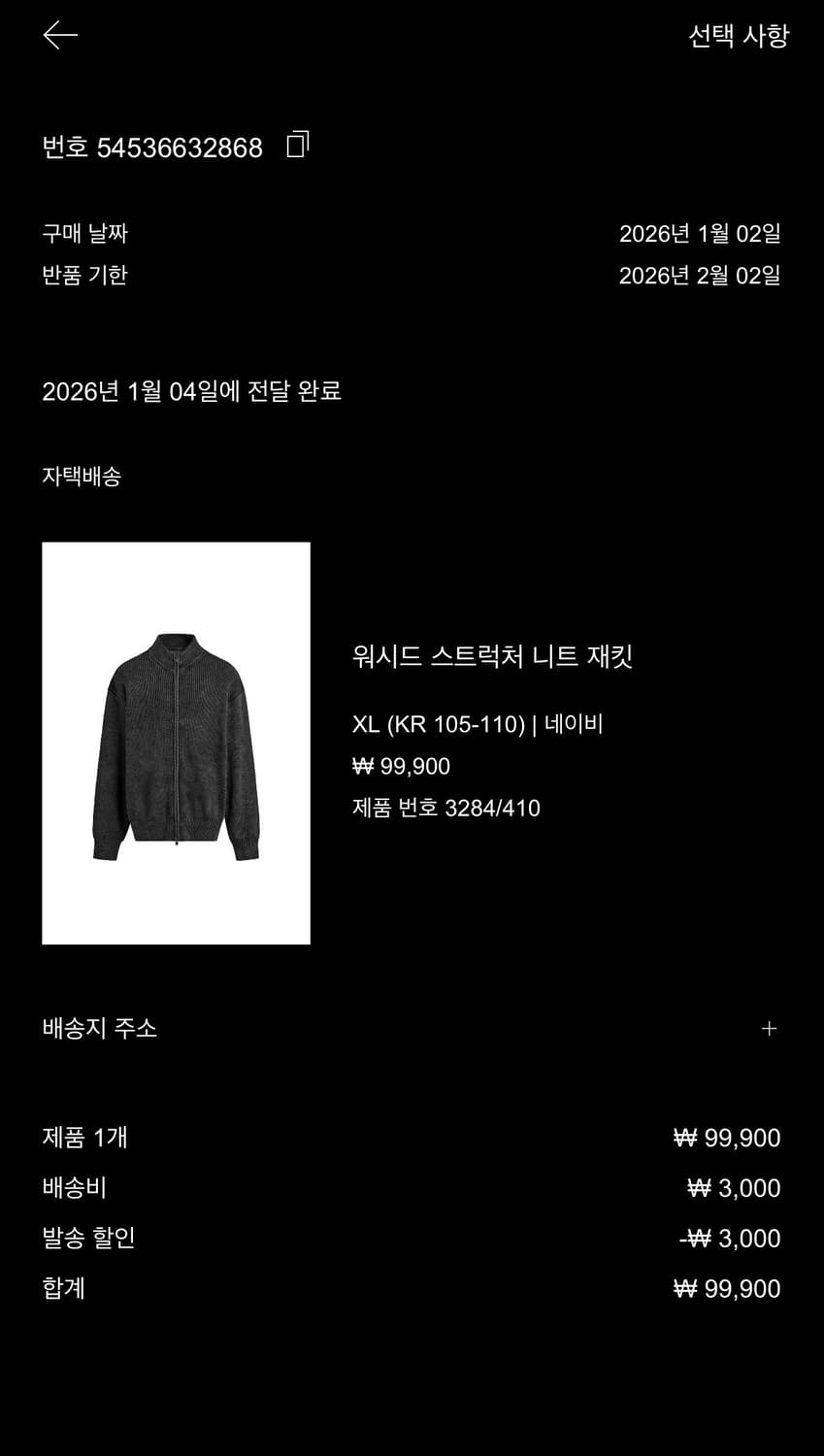Select the product thumbnail image
Screen dimensions: 824x1456
click(x=176, y=743)
